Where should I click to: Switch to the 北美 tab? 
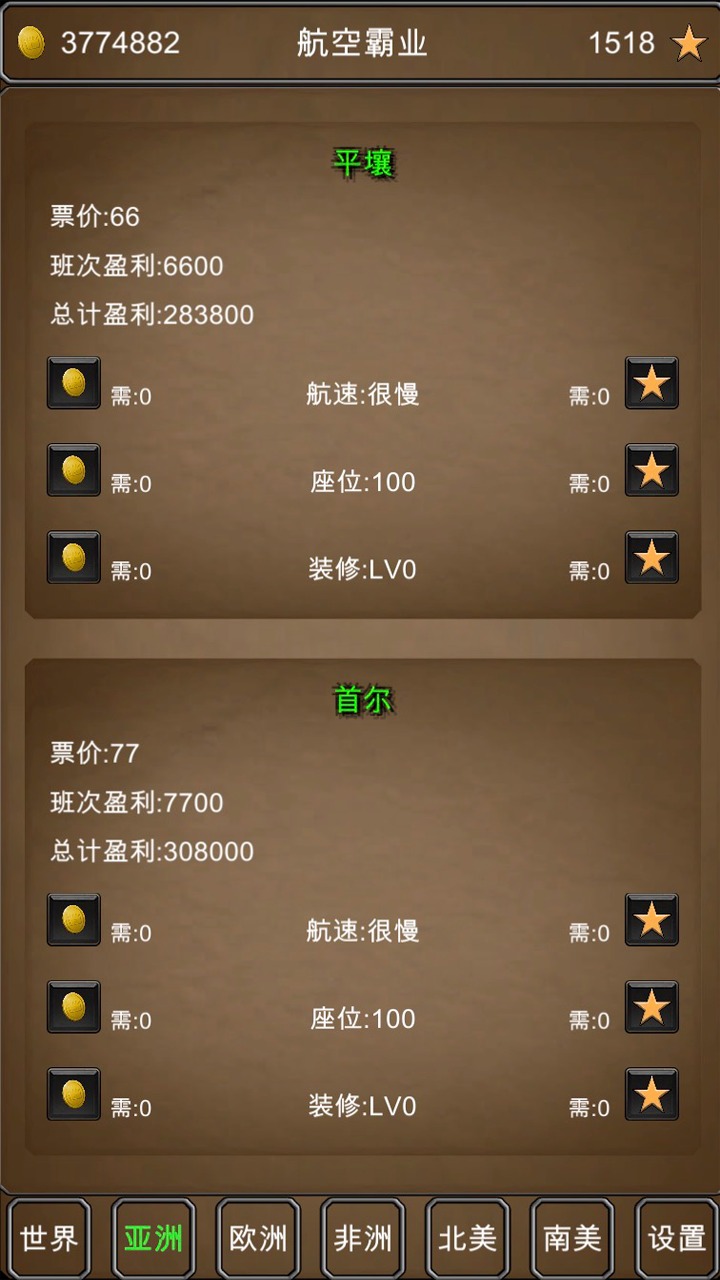coord(468,1239)
